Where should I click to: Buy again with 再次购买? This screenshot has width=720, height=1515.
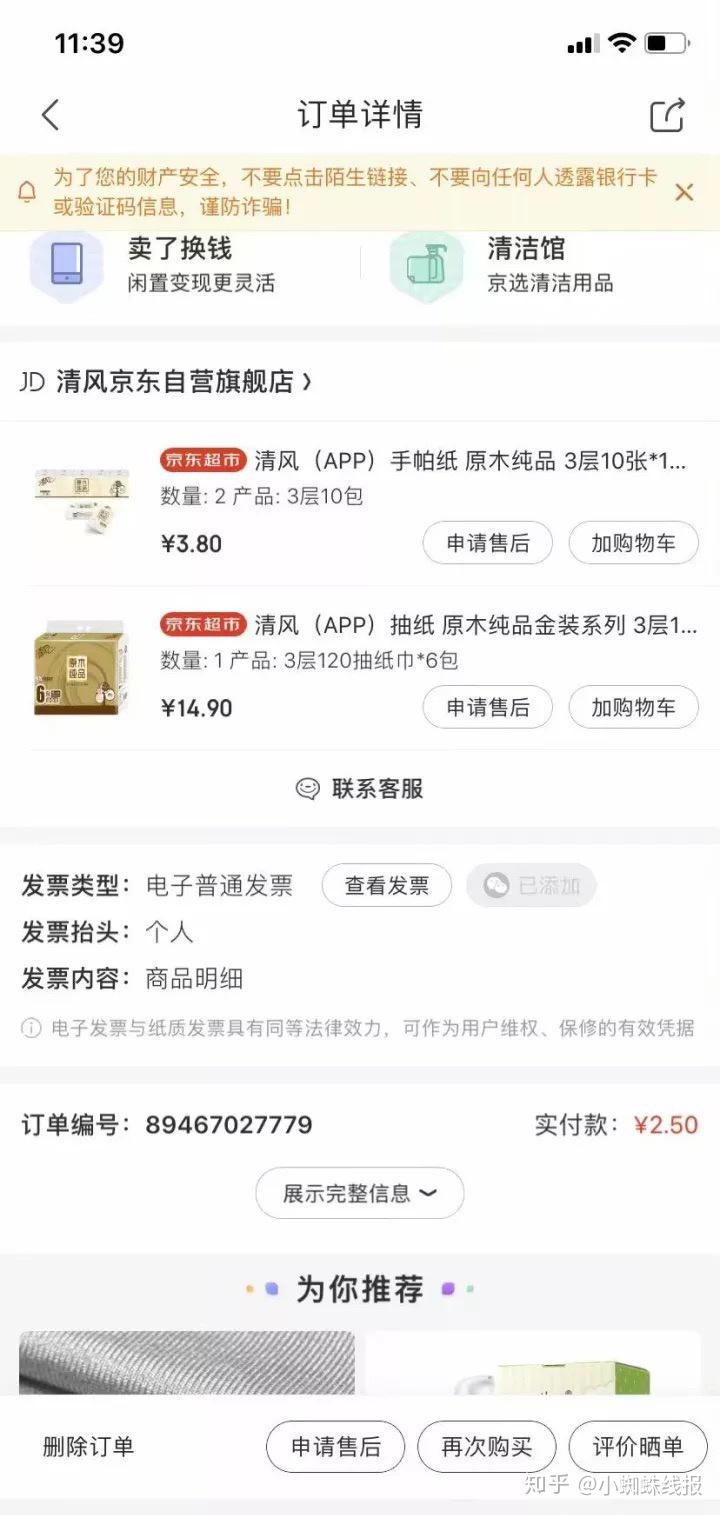click(x=486, y=1446)
